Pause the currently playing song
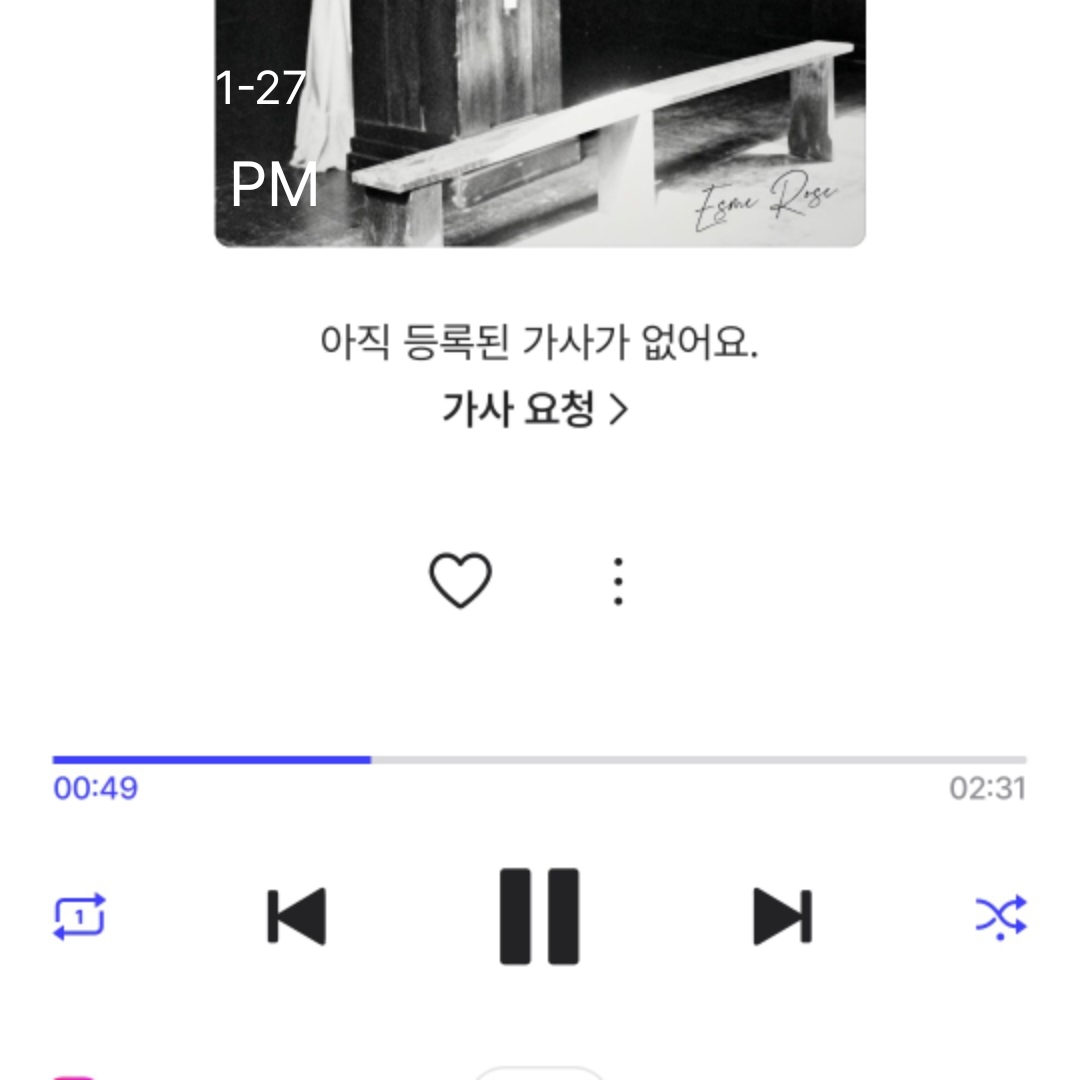The width and height of the screenshot is (1080, 1080). tap(539, 916)
